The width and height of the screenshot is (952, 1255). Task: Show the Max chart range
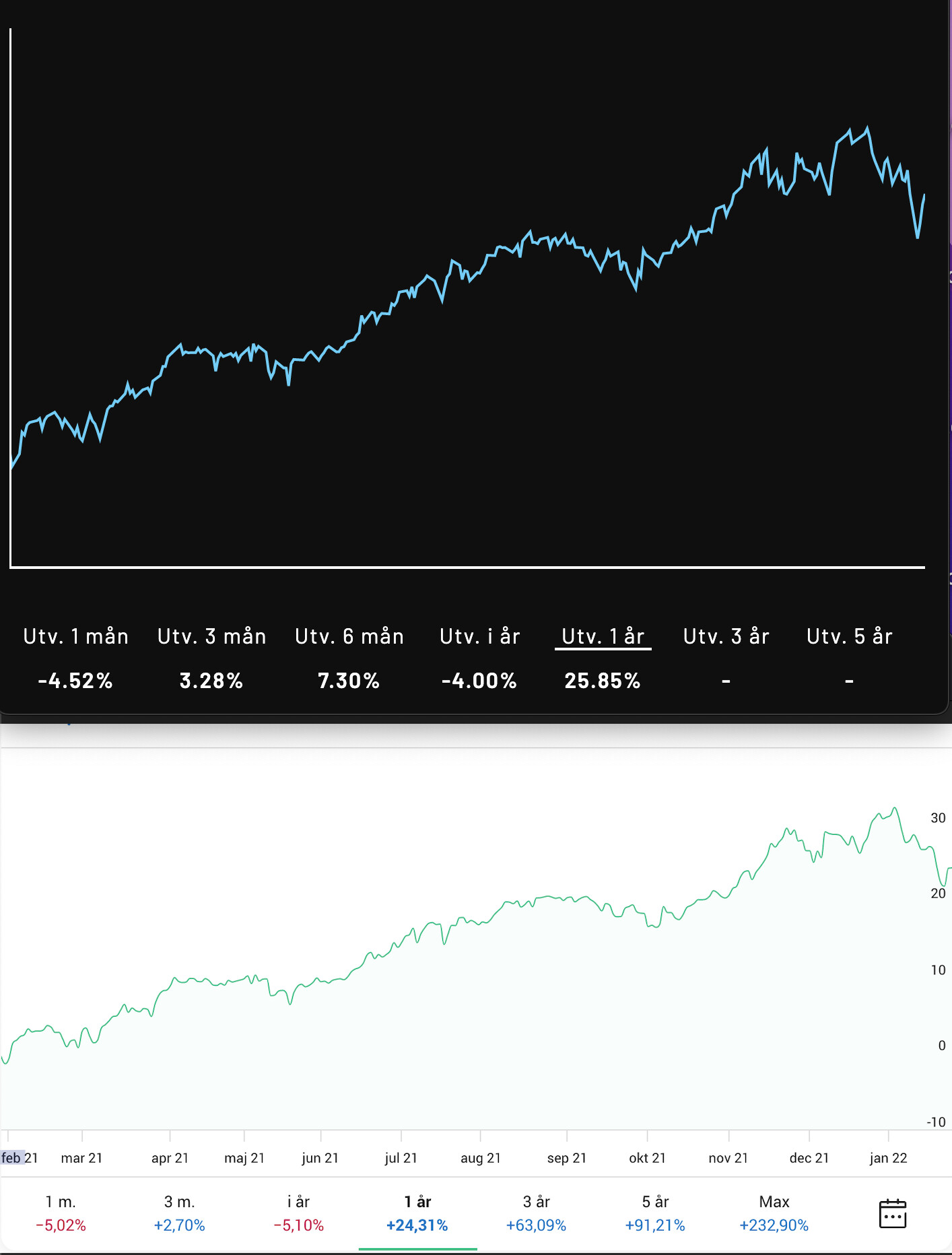pos(774,1213)
